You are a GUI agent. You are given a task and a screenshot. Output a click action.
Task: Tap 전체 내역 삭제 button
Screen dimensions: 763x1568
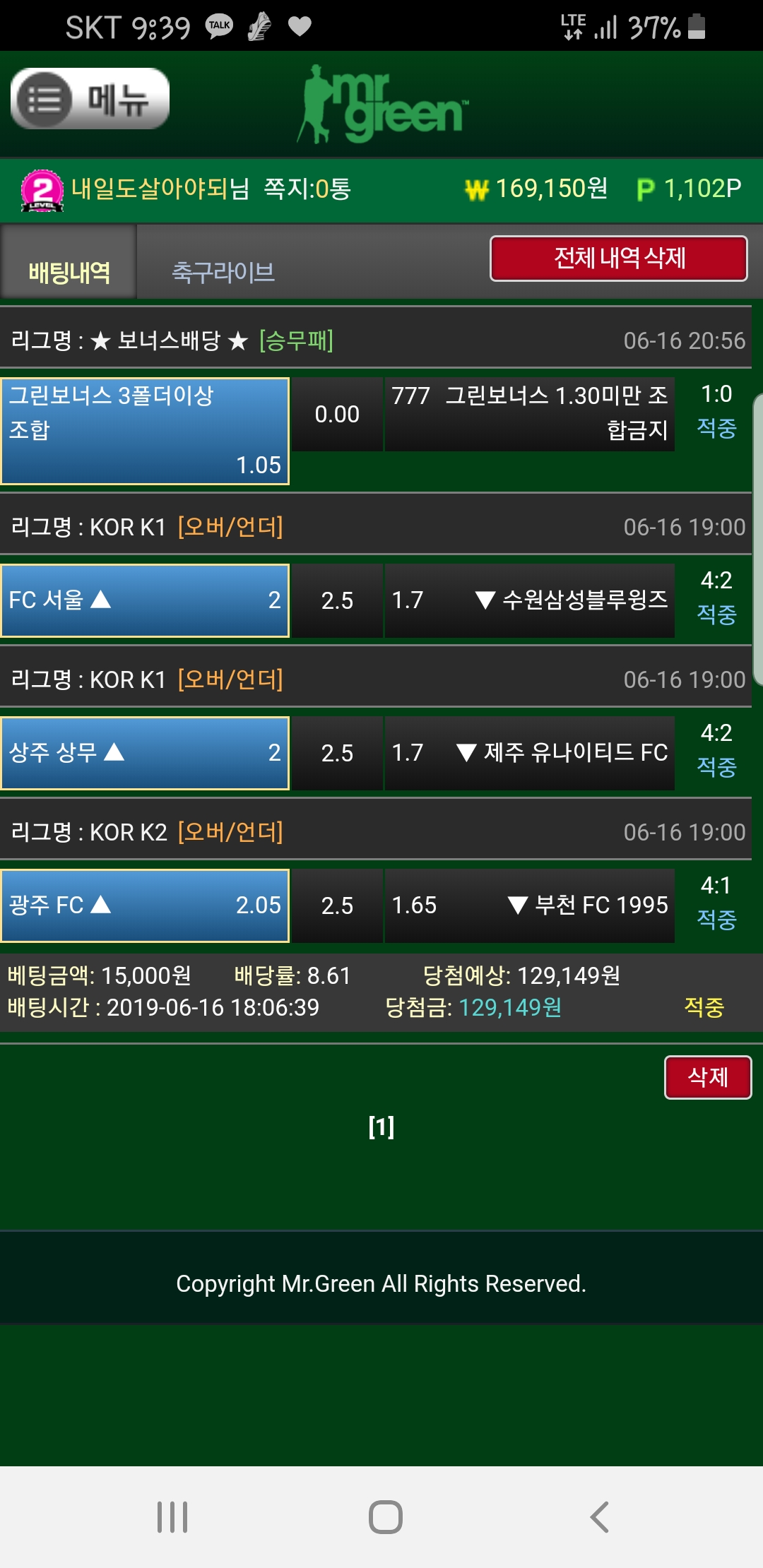click(618, 259)
